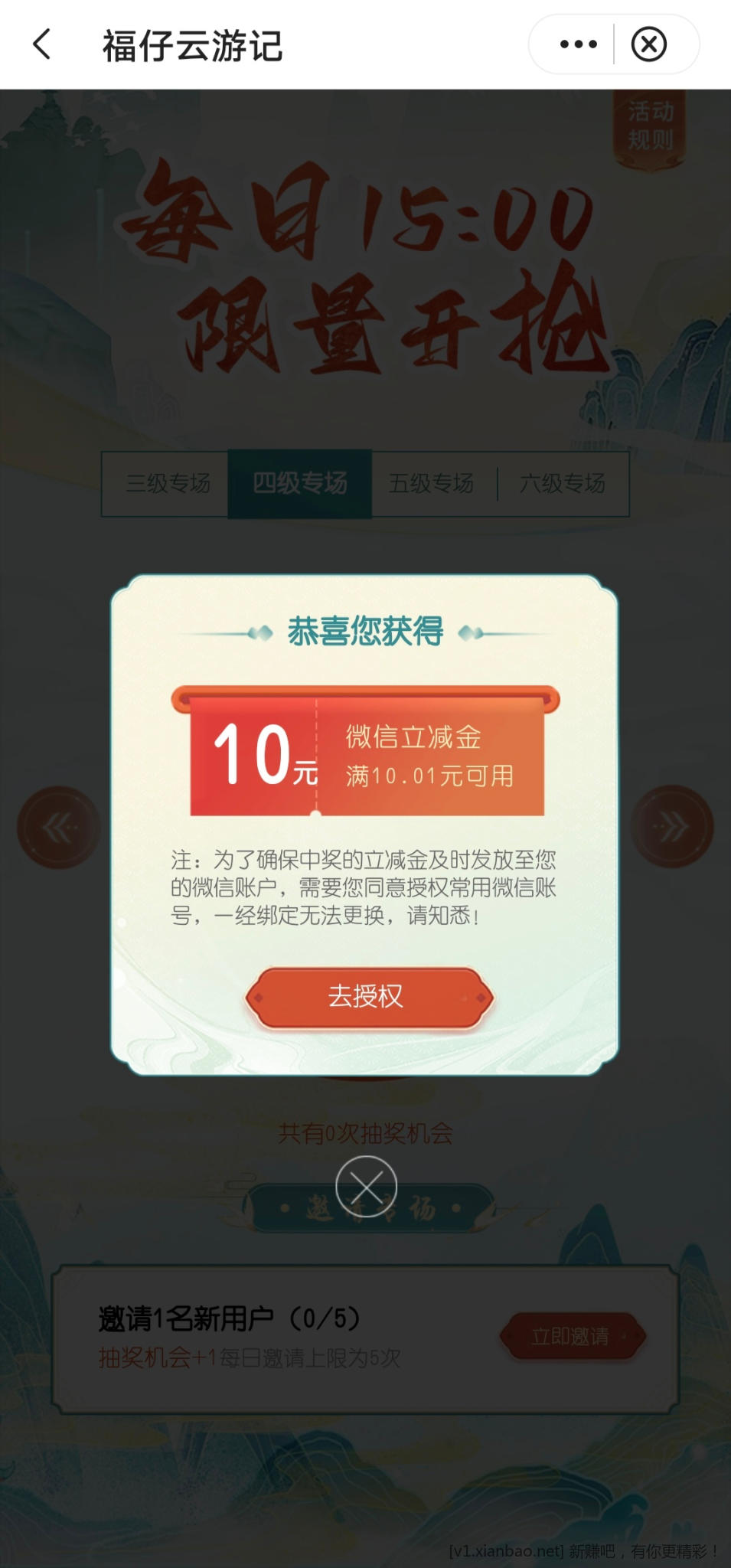The width and height of the screenshot is (731, 1568).
Task: Dismiss the prize popup
Action: pos(366,1186)
